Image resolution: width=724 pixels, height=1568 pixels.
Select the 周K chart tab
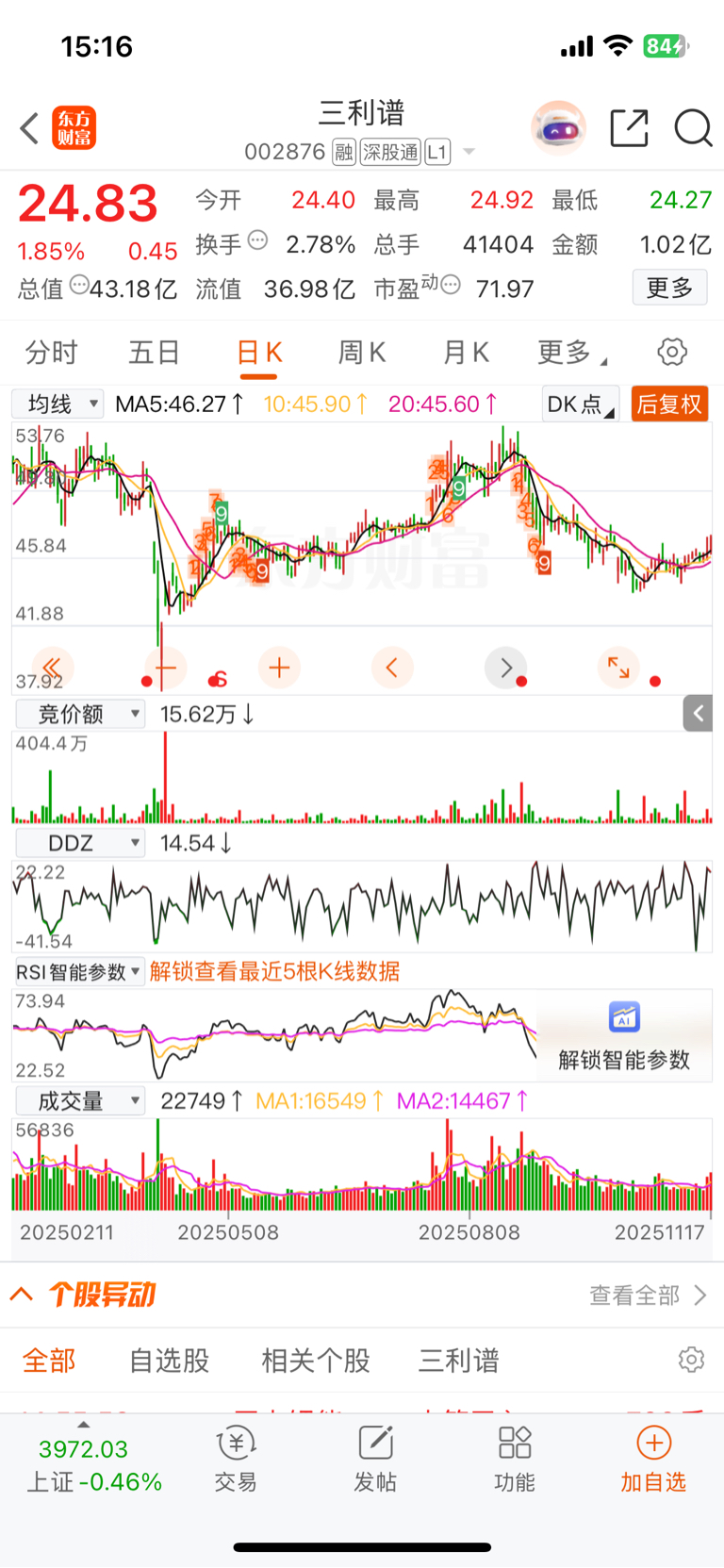(x=362, y=353)
